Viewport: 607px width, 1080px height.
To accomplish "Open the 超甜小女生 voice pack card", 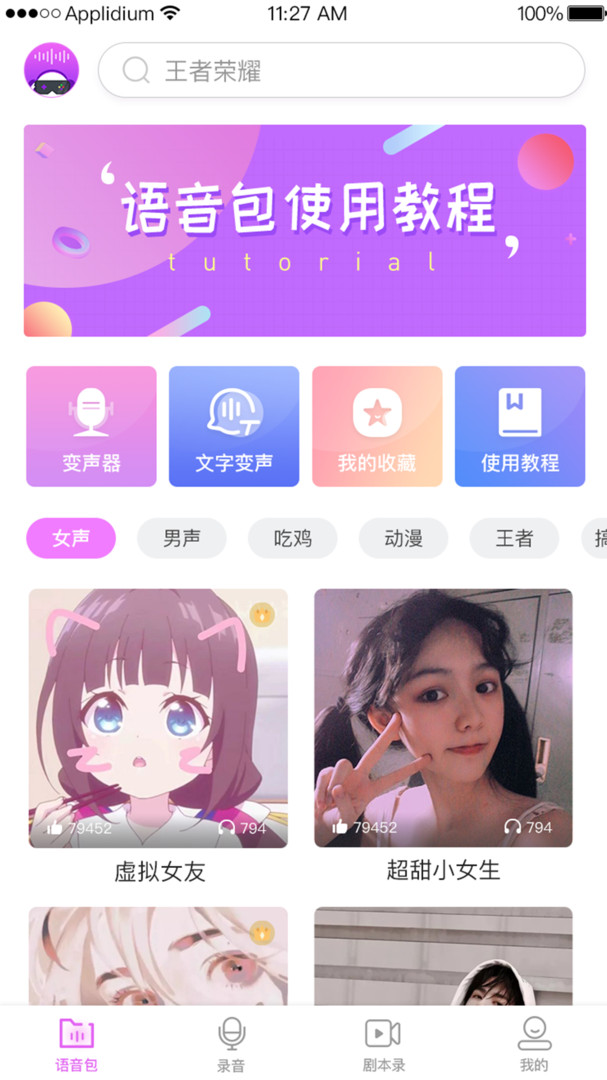I will click(443, 718).
